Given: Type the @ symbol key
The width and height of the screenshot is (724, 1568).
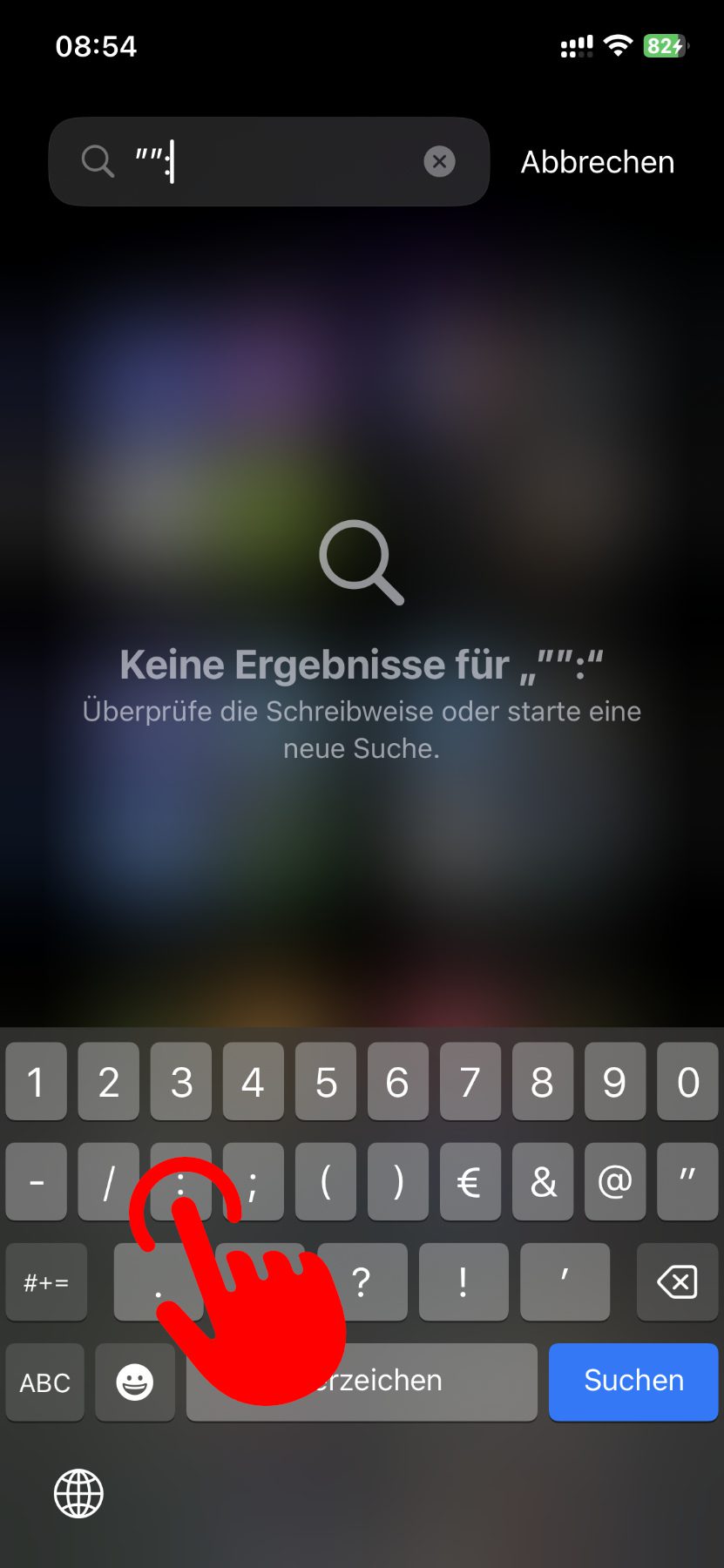Looking at the screenshot, I should click(614, 1182).
